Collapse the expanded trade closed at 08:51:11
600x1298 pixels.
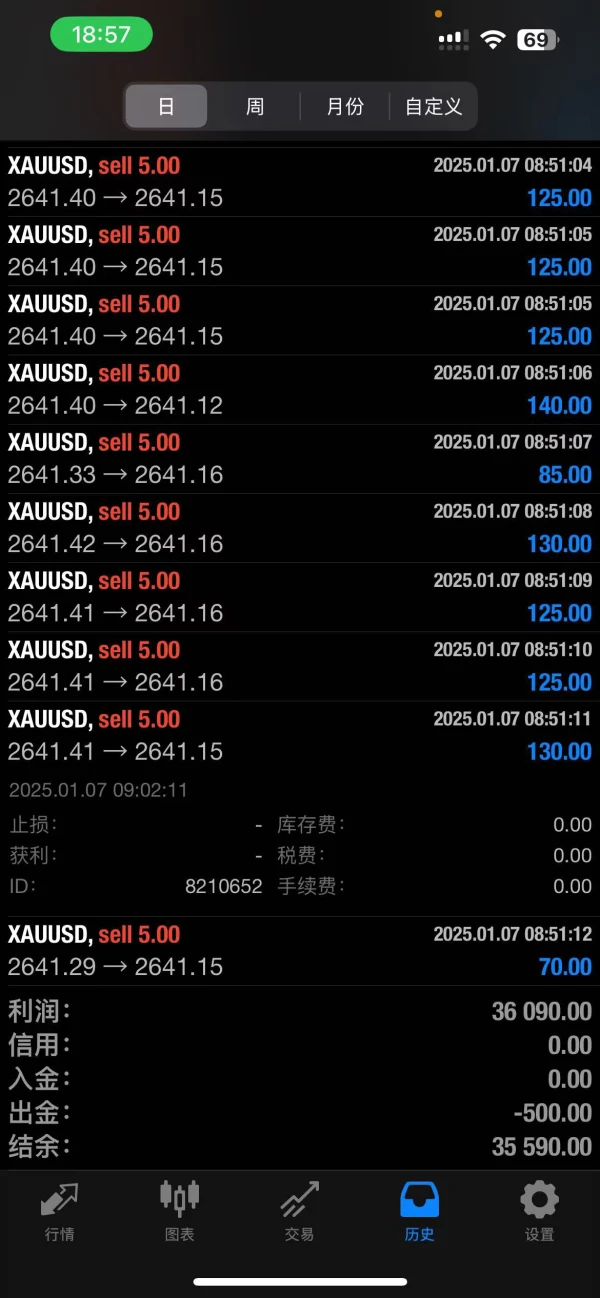pos(300,735)
